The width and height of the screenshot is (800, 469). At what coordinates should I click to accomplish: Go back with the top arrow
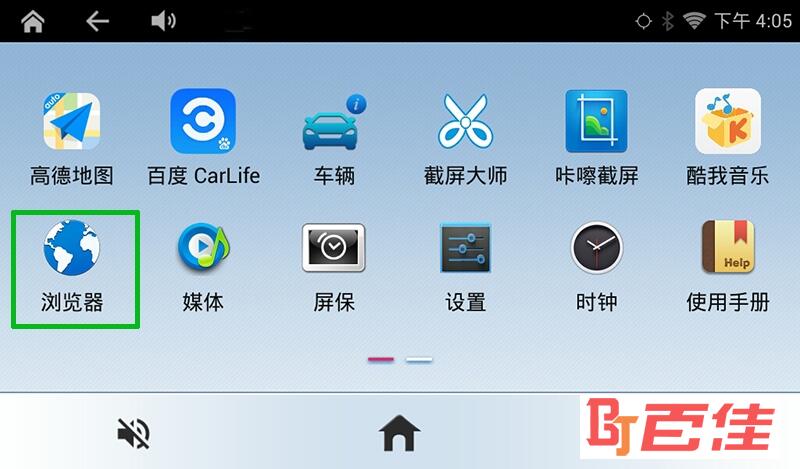(x=97, y=21)
